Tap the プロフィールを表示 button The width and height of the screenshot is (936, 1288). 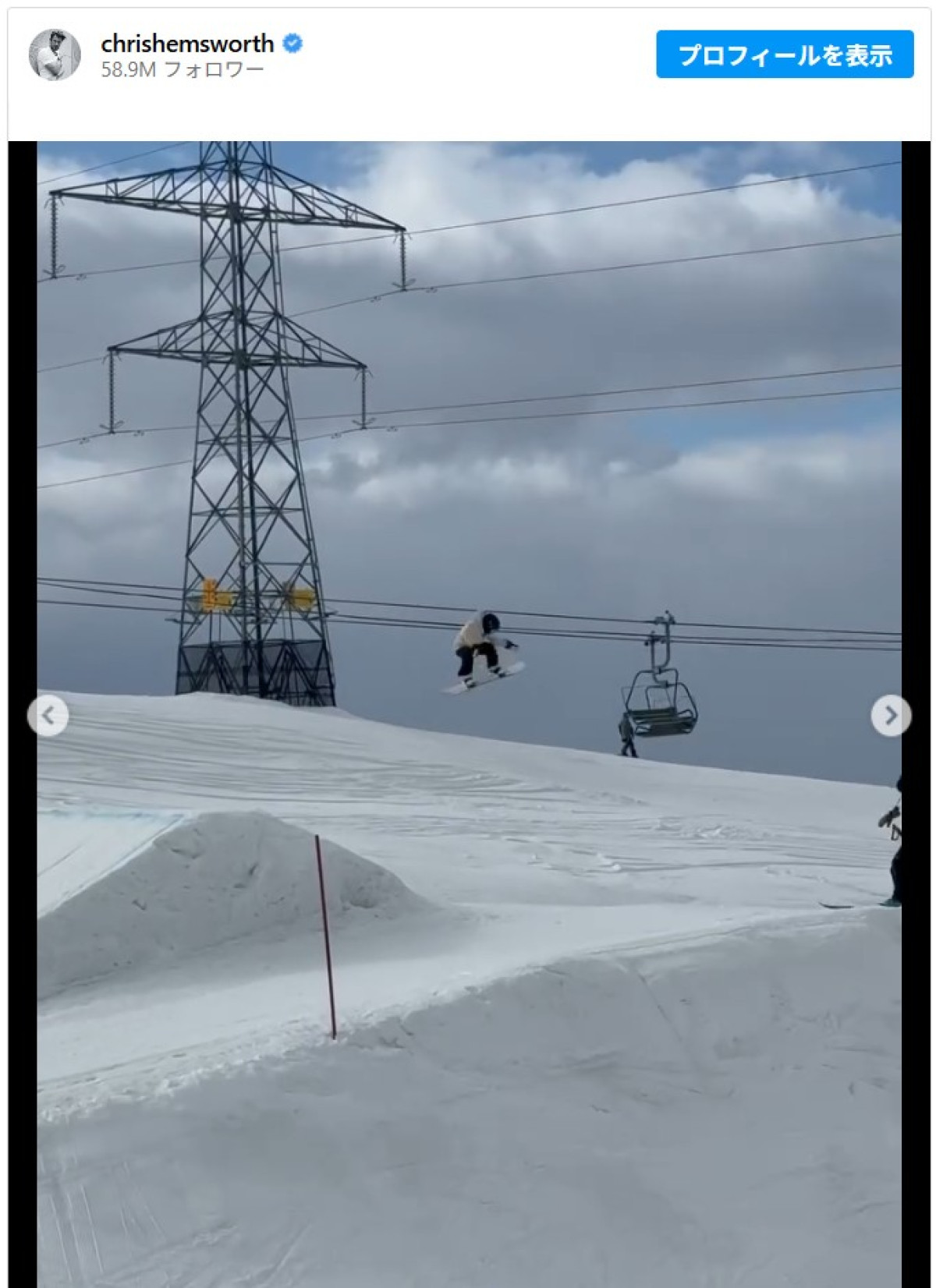784,55
